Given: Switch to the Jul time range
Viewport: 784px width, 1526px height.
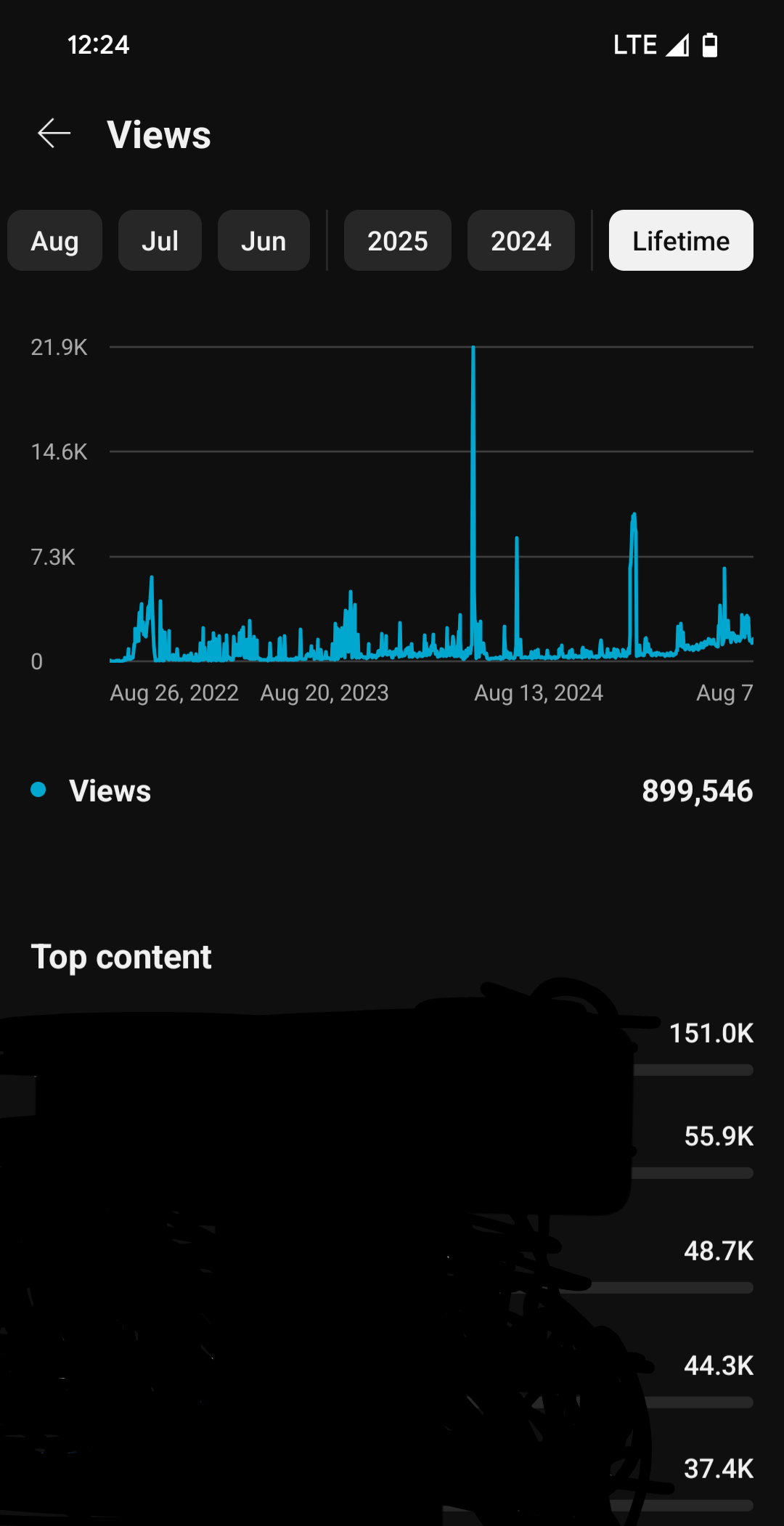Looking at the screenshot, I should pyautogui.click(x=160, y=240).
